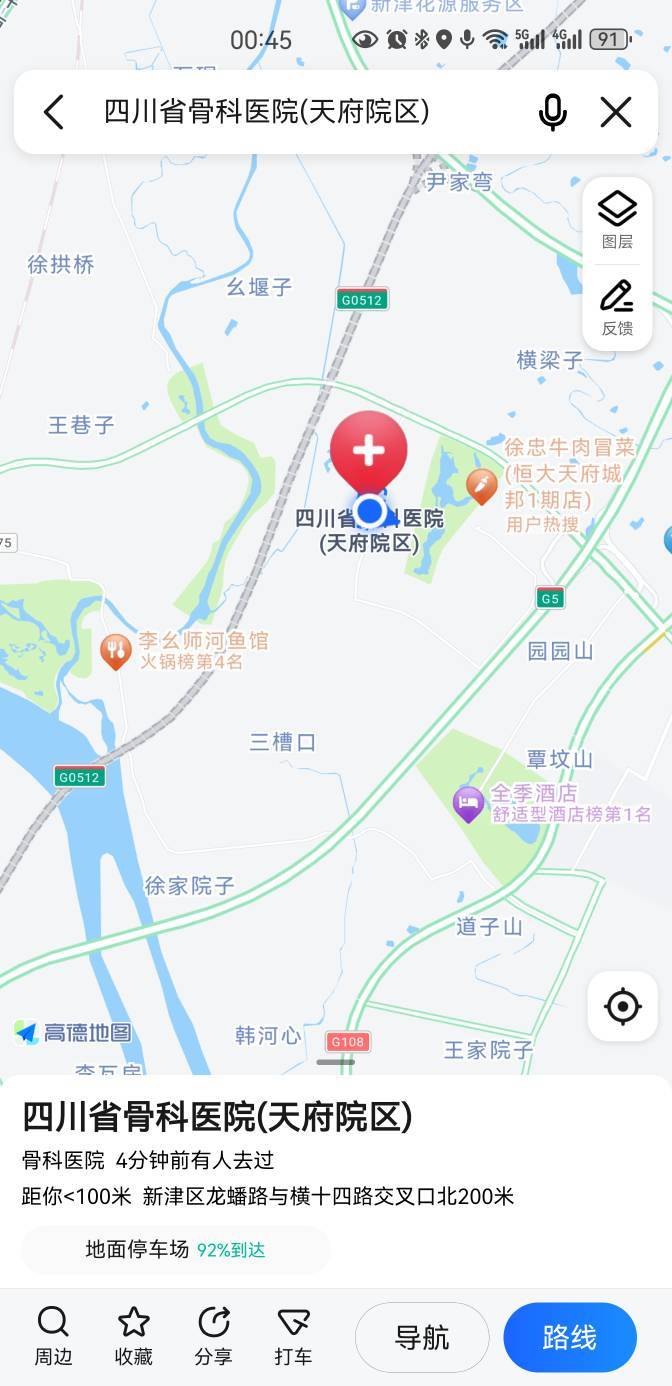Recenter the map on my location
Viewport: 672px width, 1386px height.
click(x=623, y=1006)
